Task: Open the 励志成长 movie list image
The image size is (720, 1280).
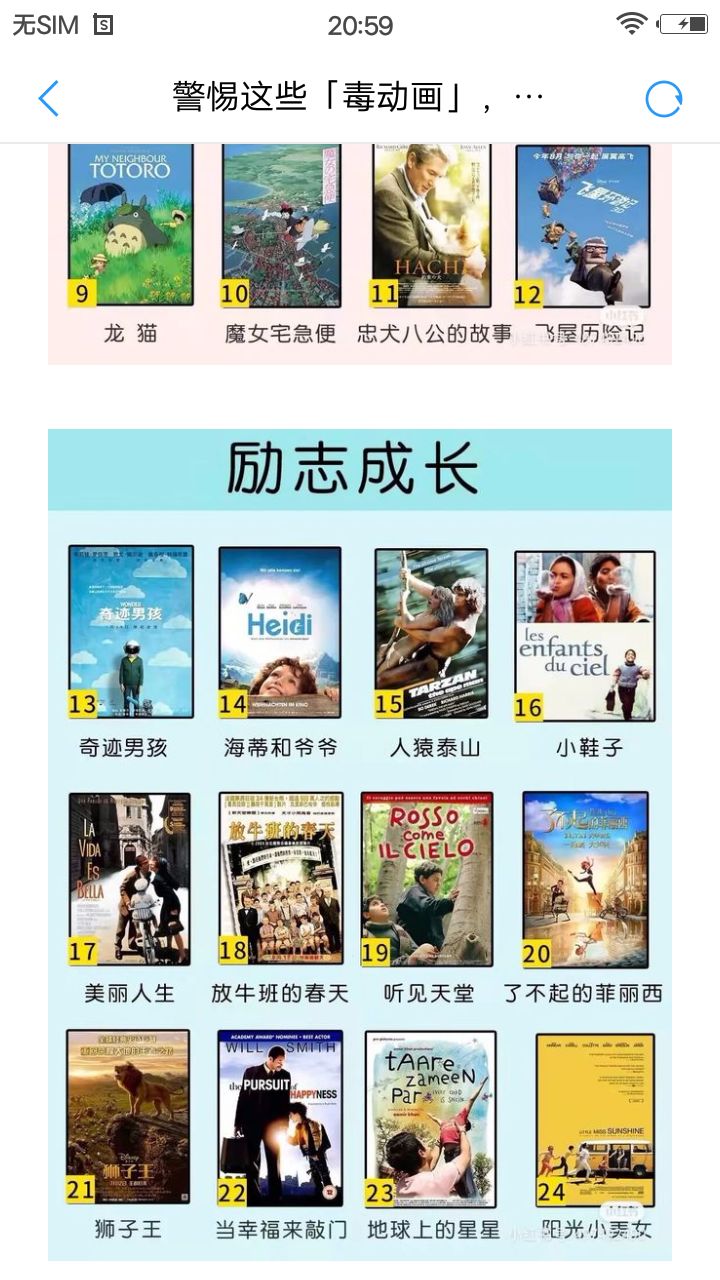Action: [360, 845]
